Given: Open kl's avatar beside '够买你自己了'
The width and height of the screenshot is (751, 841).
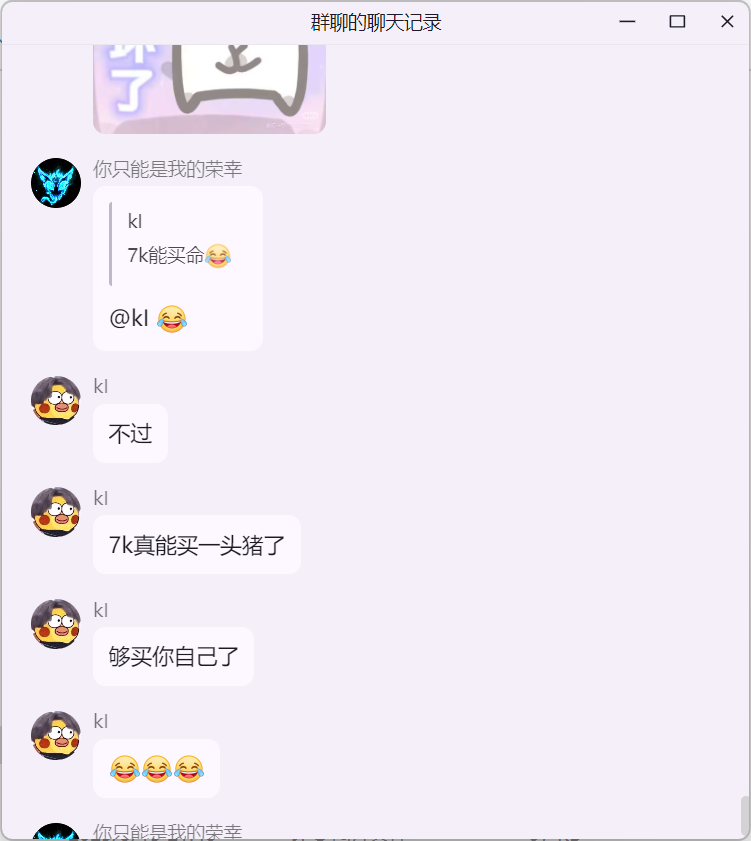Looking at the screenshot, I should tap(56, 624).
